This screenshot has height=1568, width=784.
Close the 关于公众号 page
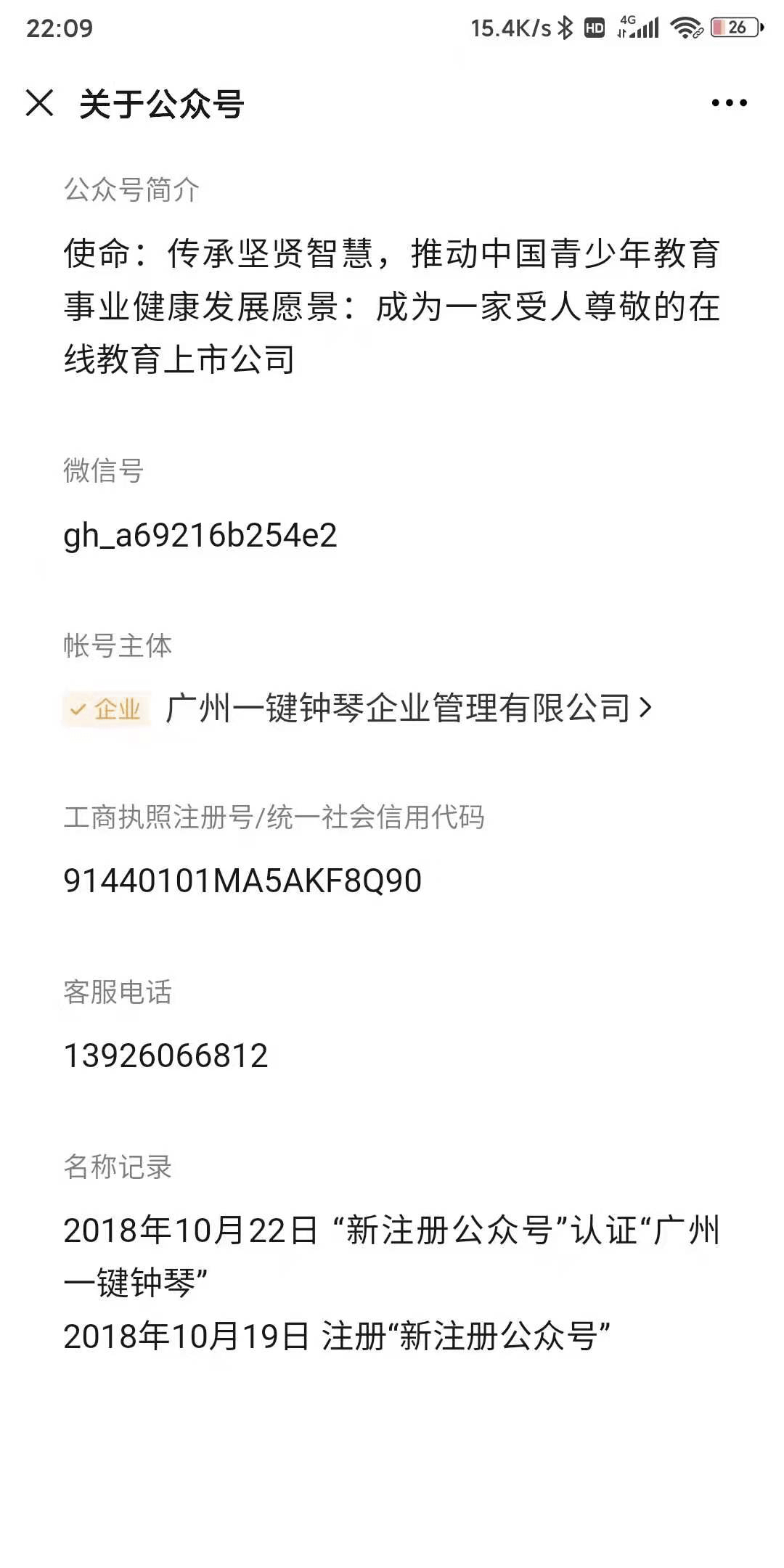40,103
